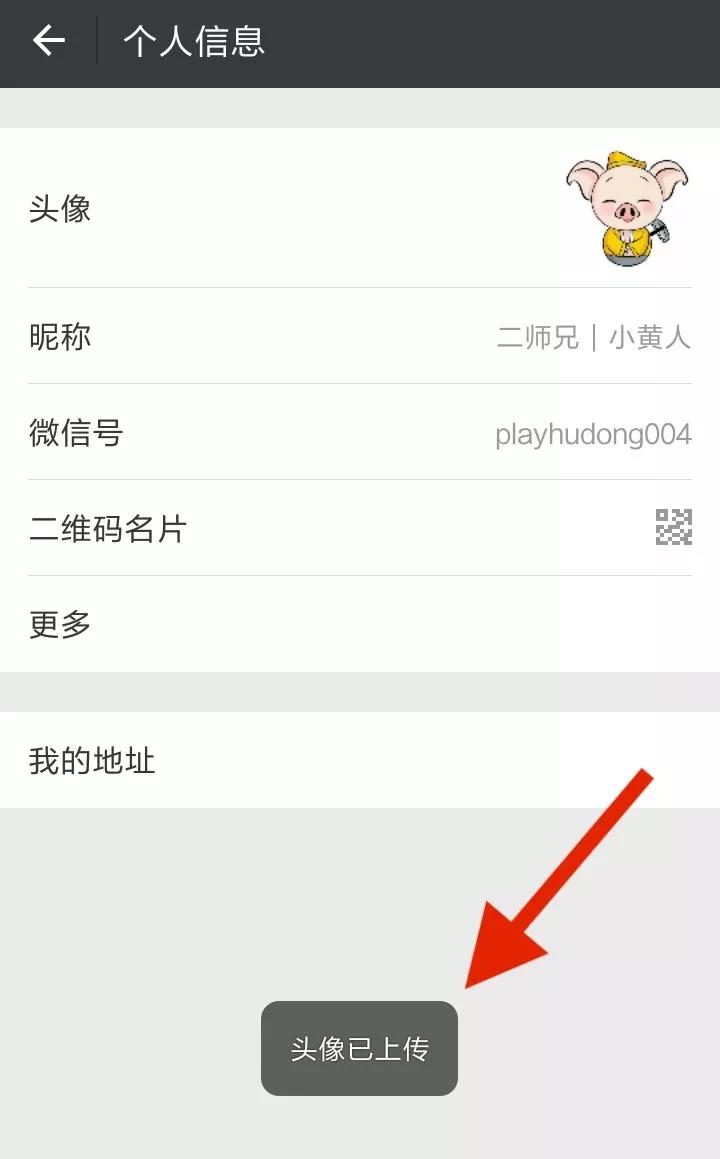Go back using the top-left arrow

point(48,41)
